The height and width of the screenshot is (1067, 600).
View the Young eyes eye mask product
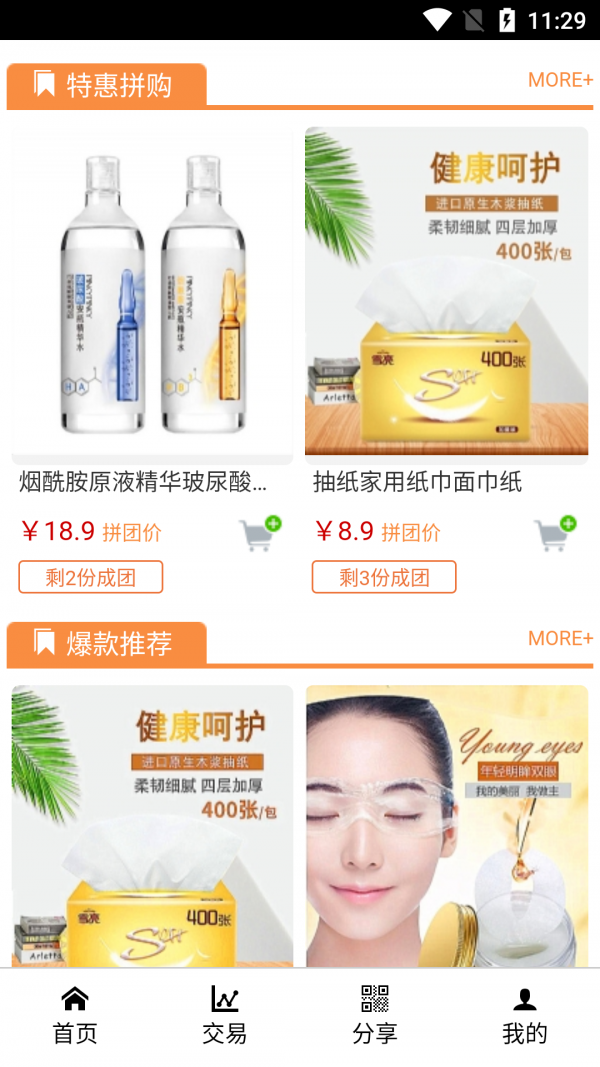pyautogui.click(x=446, y=825)
